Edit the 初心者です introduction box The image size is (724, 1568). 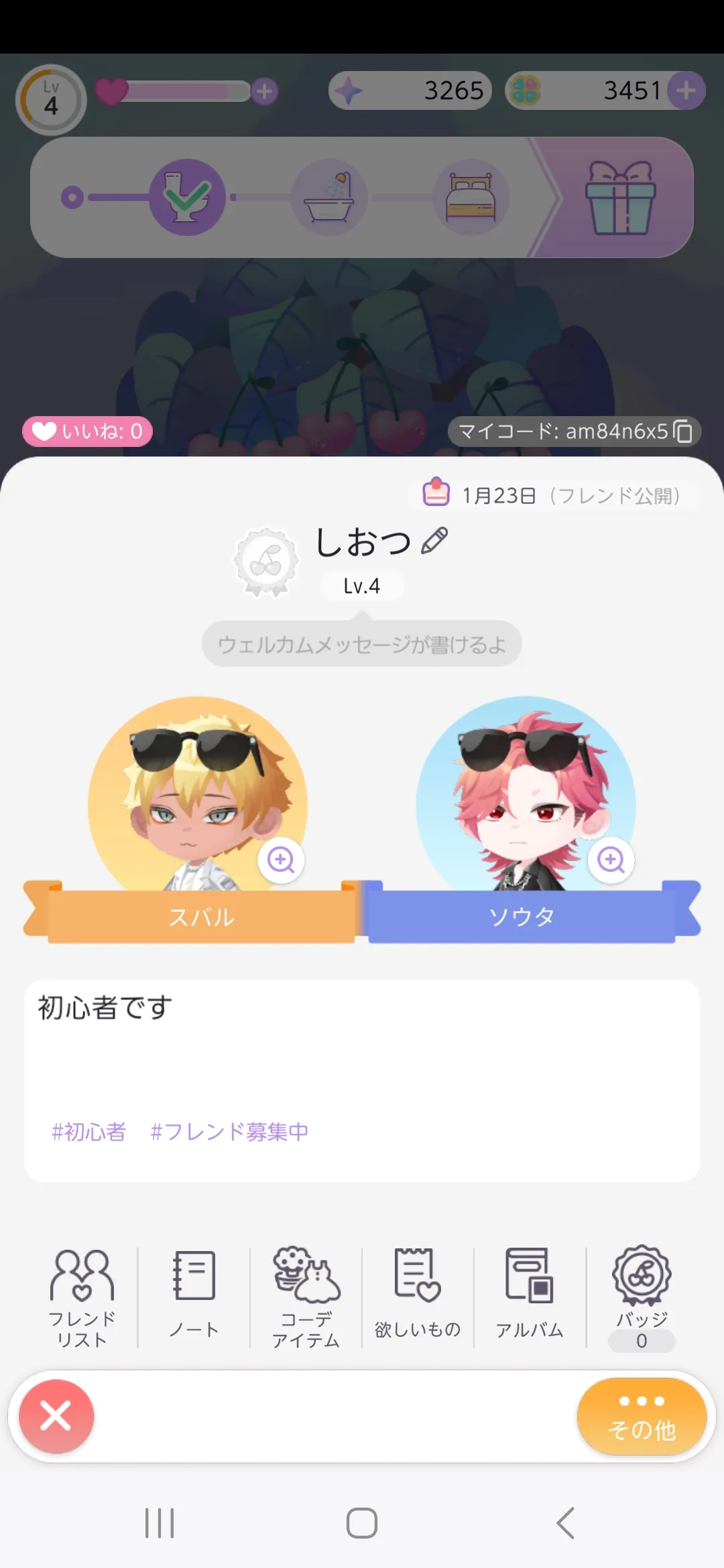(x=362, y=1080)
